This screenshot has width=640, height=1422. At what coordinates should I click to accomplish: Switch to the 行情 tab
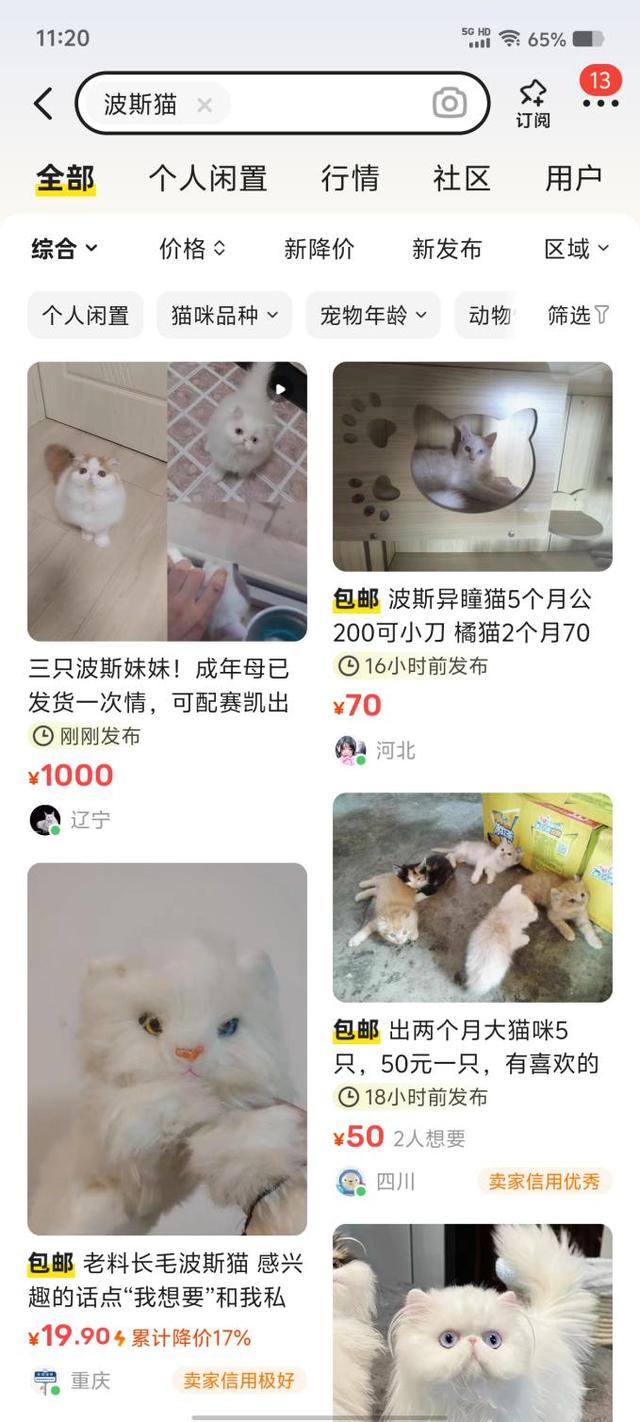(350, 178)
